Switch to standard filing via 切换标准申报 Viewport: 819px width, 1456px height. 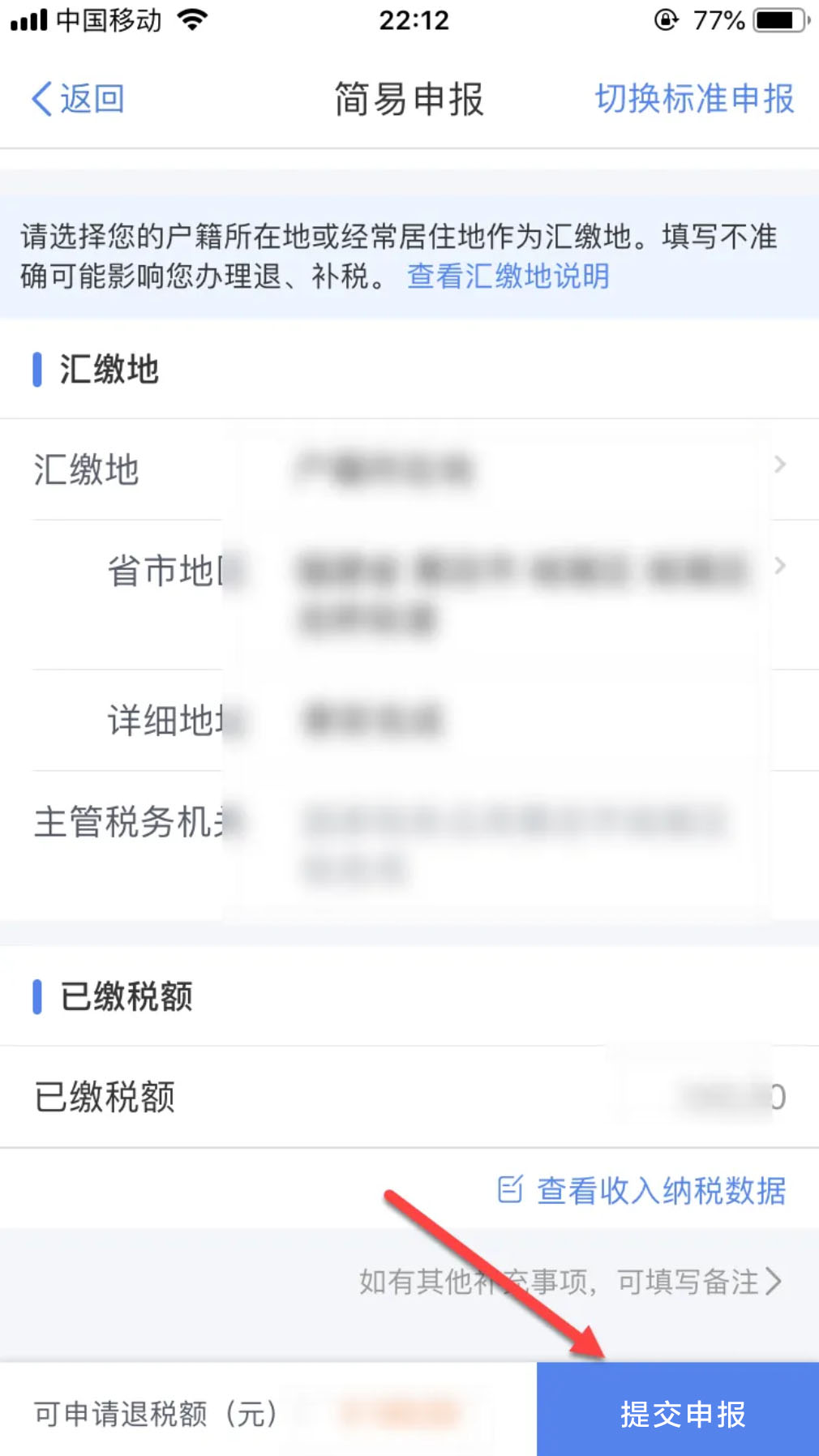(694, 99)
